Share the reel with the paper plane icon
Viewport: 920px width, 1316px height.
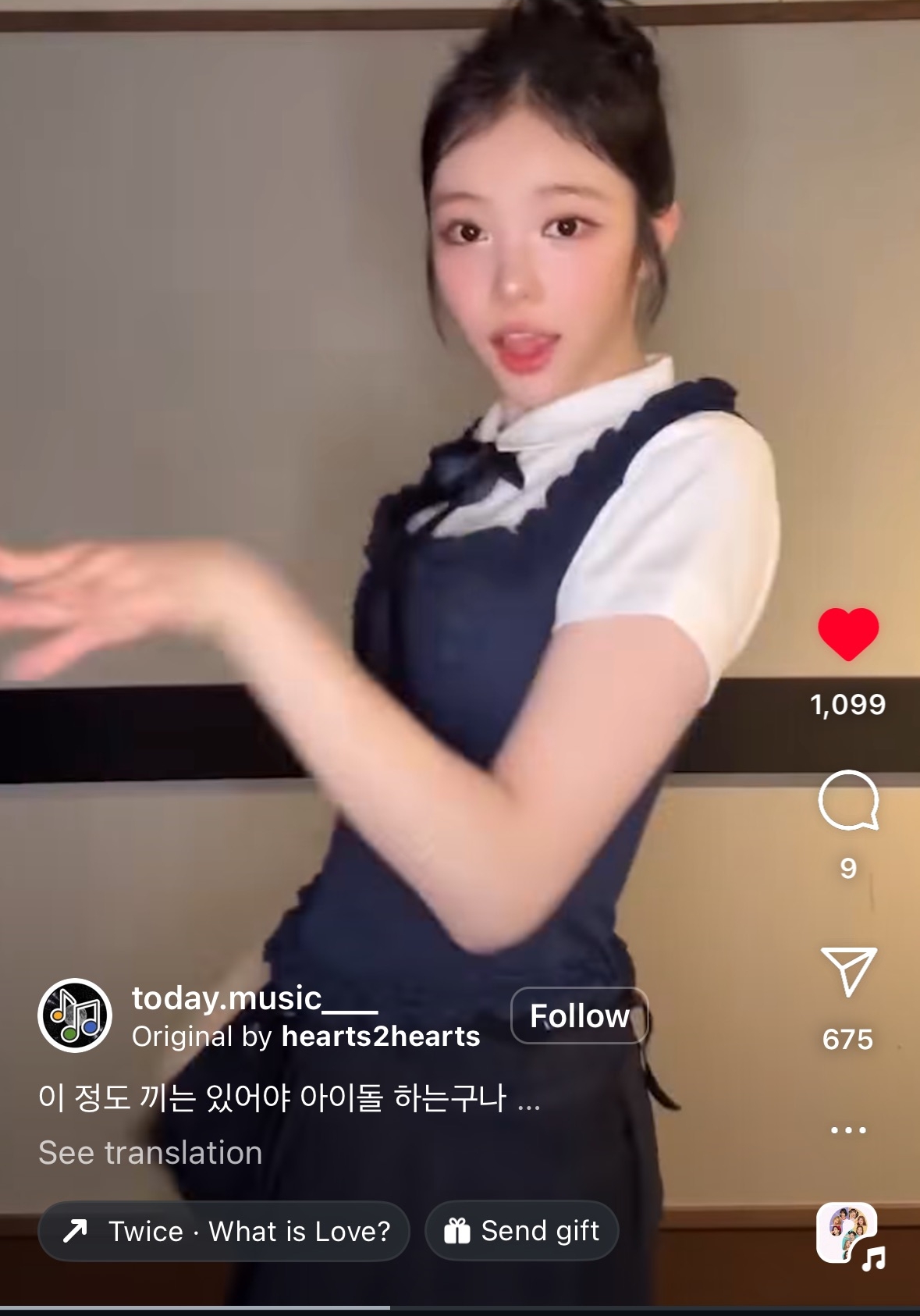point(848,971)
